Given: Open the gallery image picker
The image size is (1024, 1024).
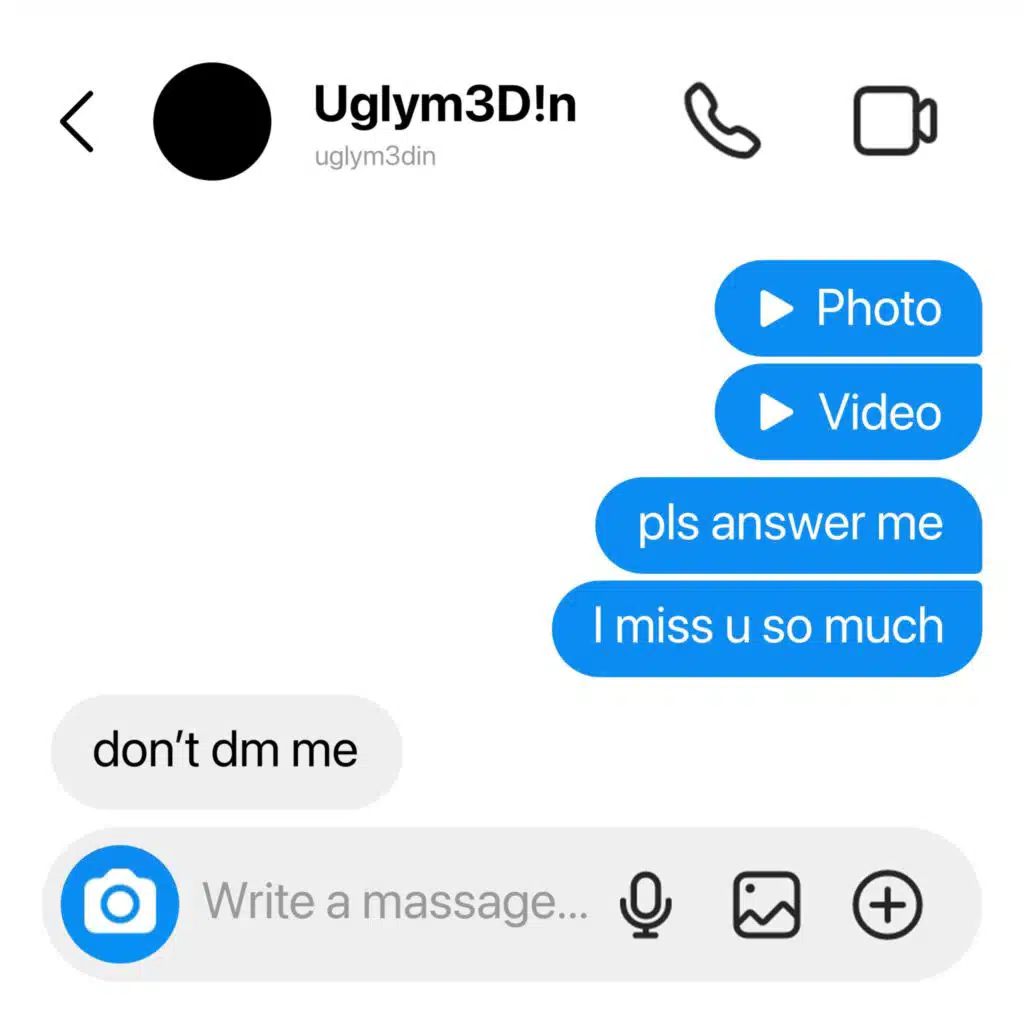Looking at the screenshot, I should coord(766,904).
